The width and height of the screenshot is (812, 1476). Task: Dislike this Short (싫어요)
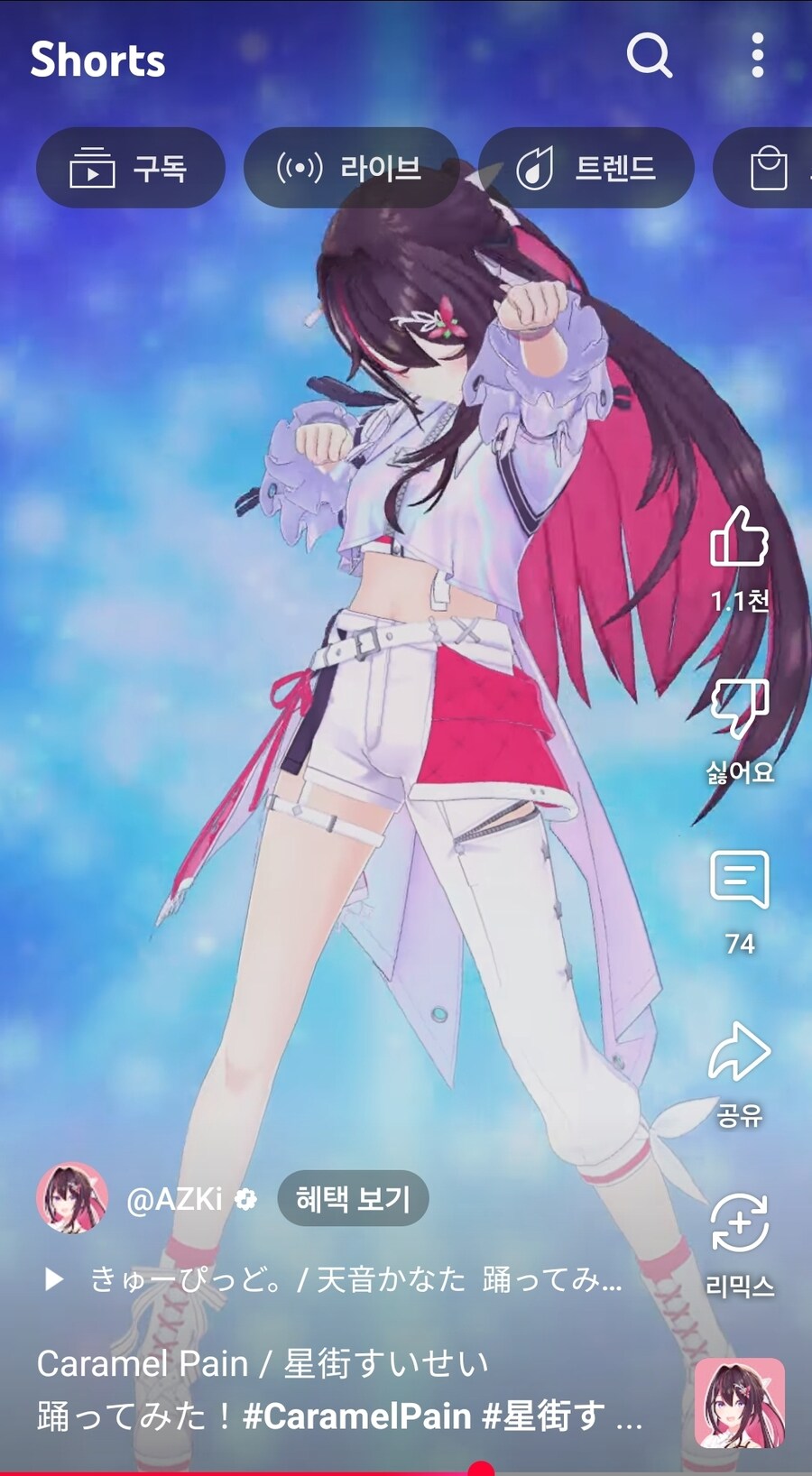point(739,709)
